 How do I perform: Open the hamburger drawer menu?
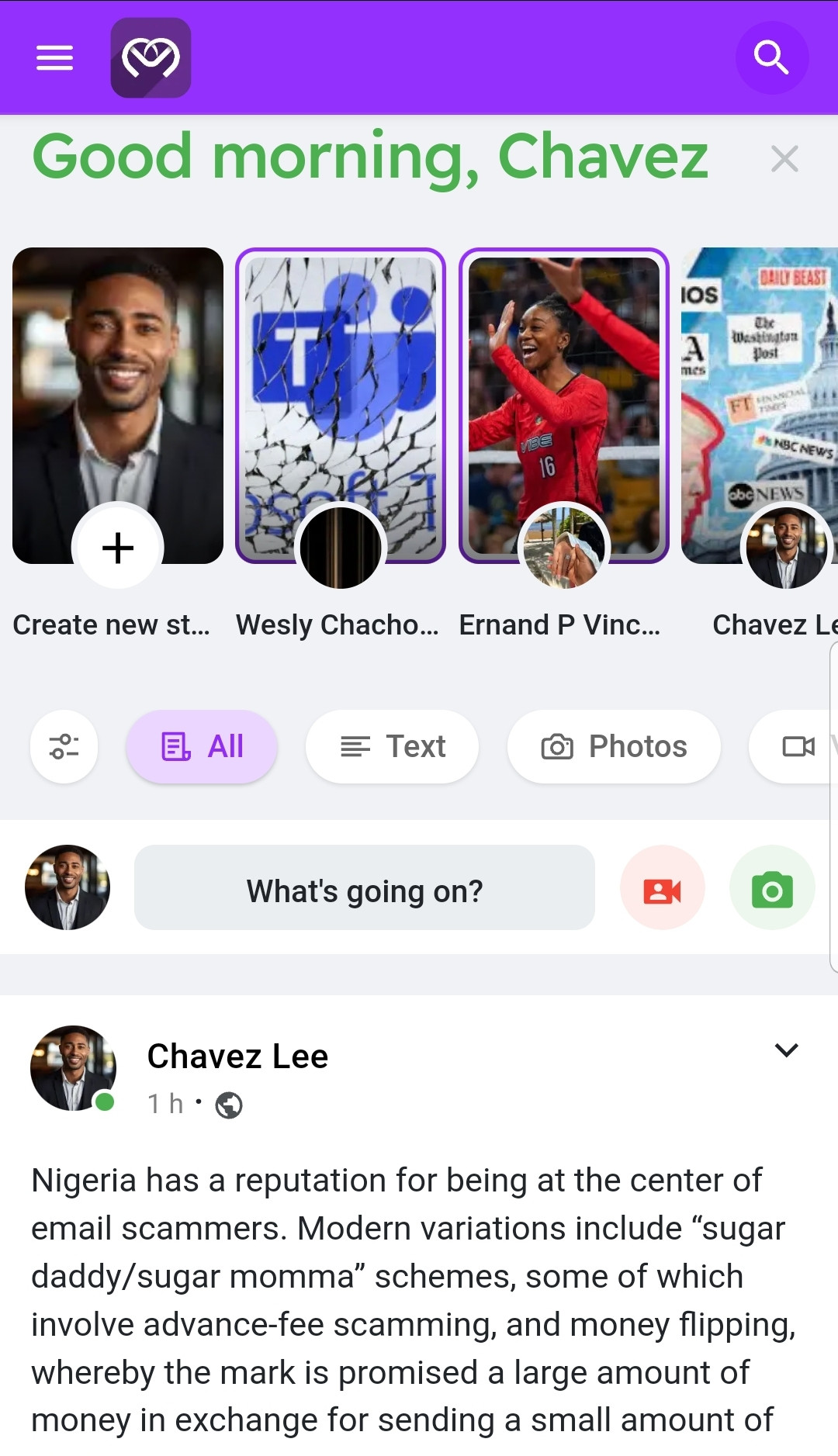click(54, 57)
